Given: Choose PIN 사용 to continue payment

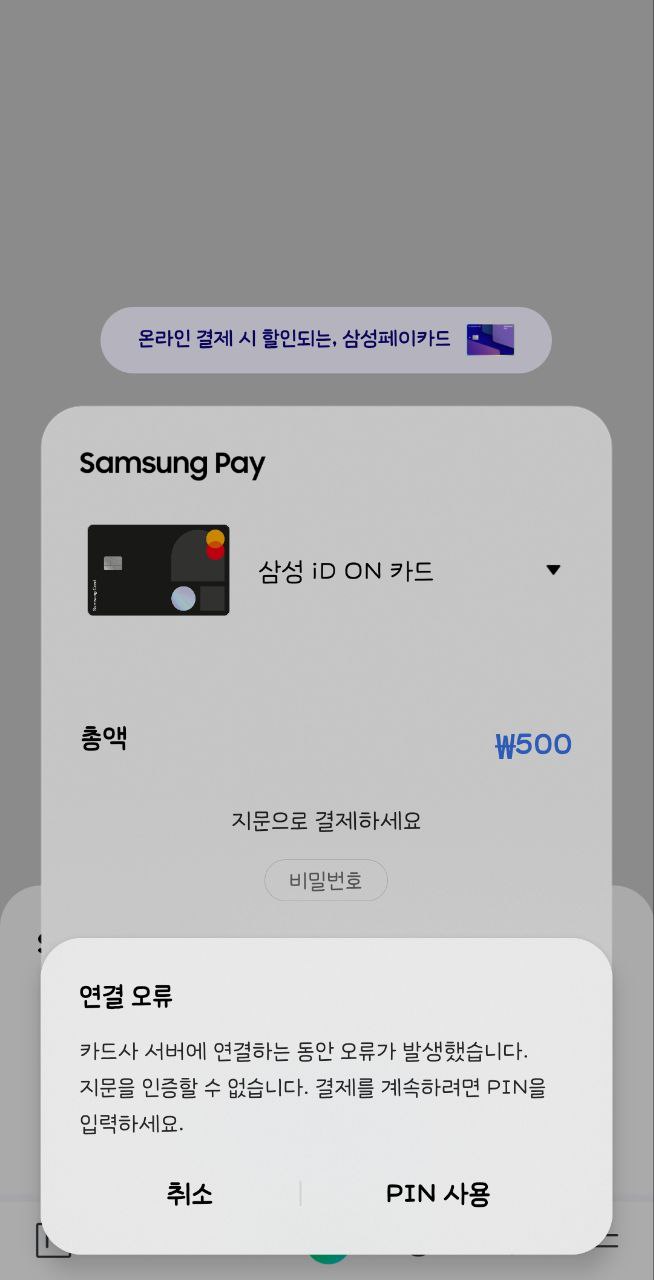Looking at the screenshot, I should coord(438,1193).
